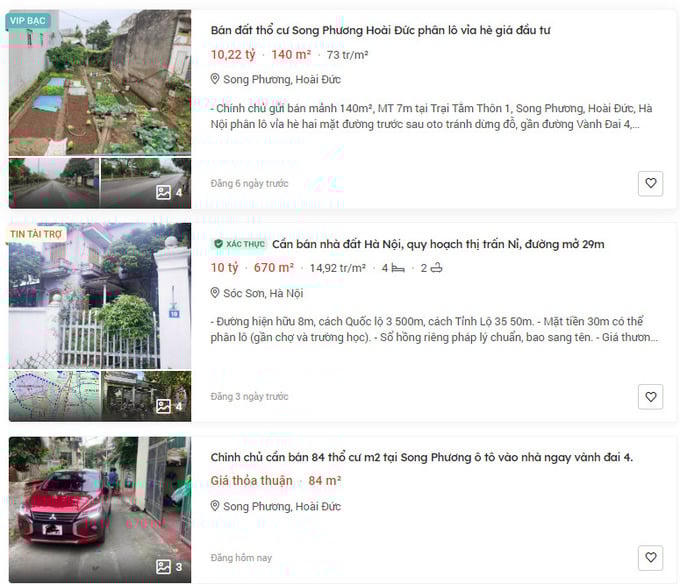View the red car listing photo

click(x=99, y=510)
